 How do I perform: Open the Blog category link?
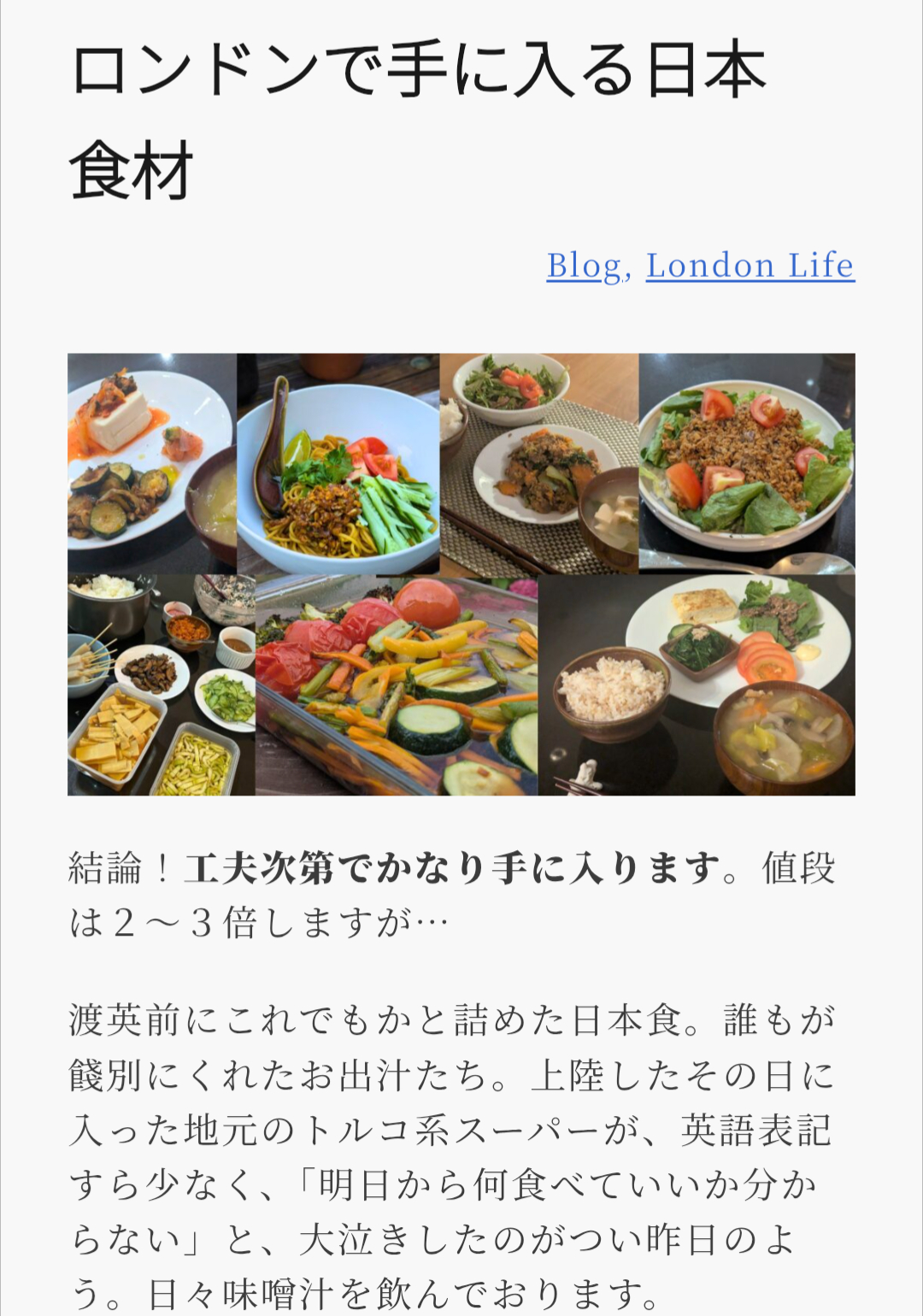[584, 266]
